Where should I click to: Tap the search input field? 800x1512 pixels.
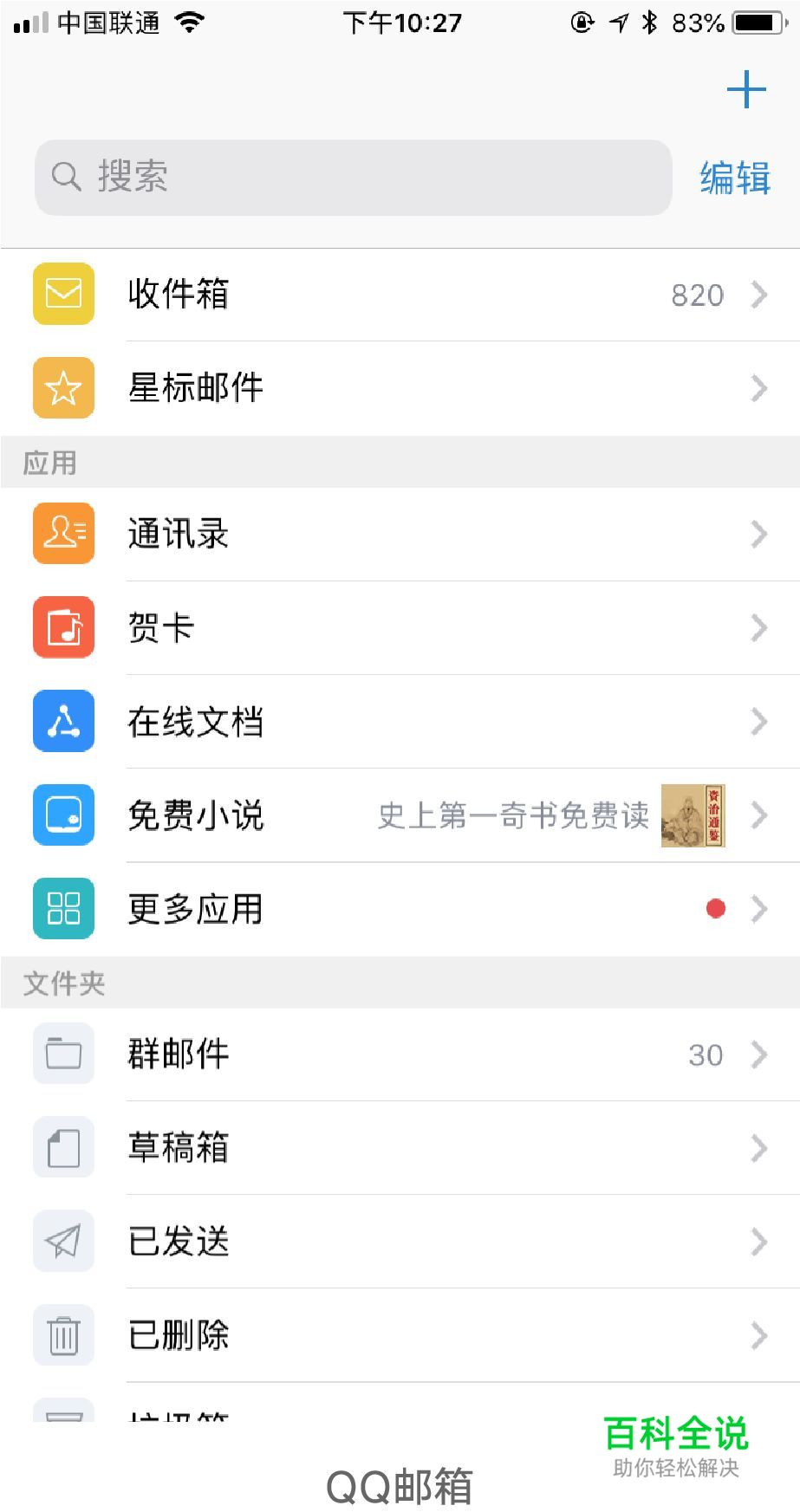(x=352, y=177)
